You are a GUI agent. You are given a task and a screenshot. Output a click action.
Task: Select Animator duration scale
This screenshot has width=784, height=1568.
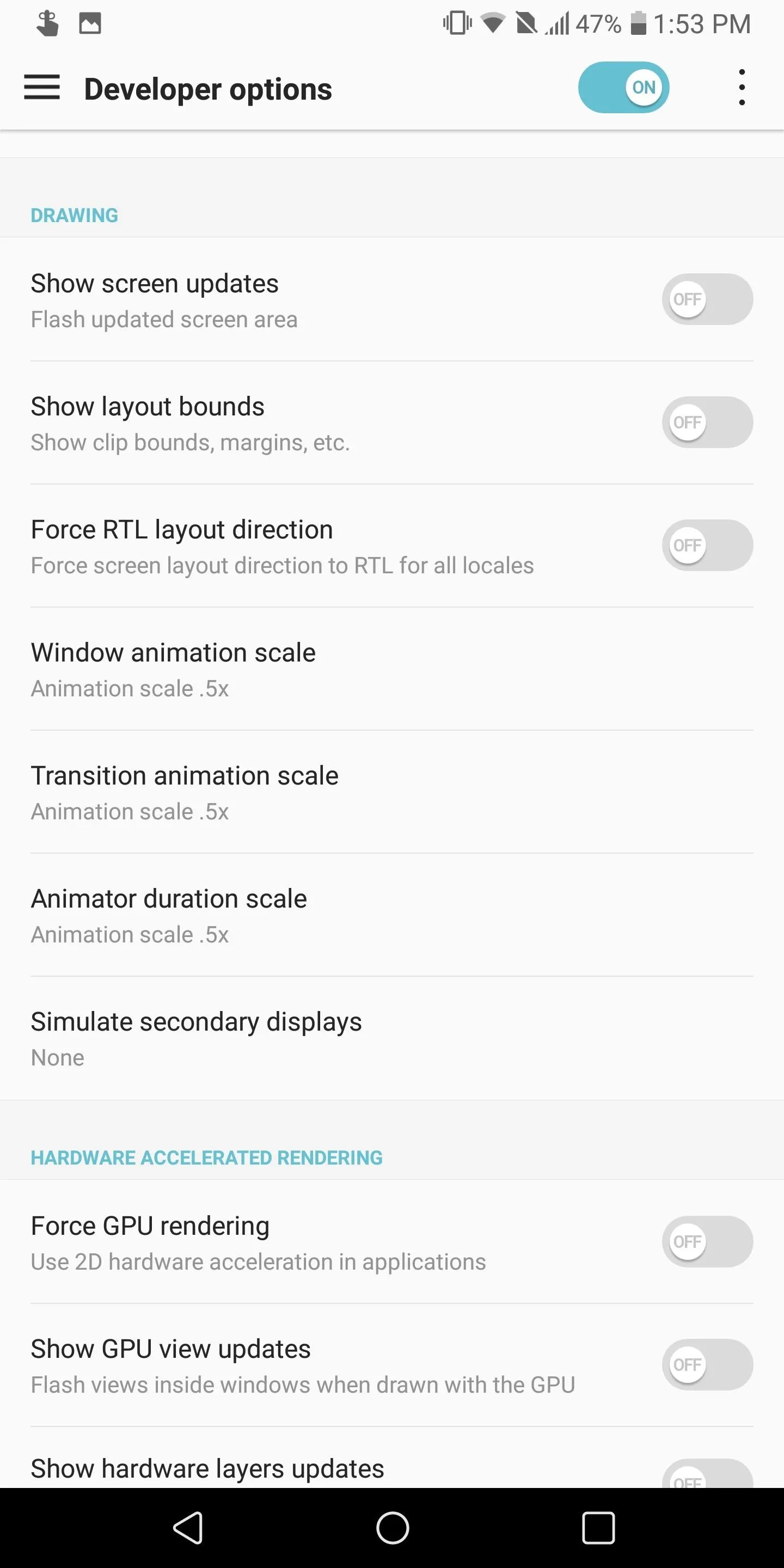[392, 915]
